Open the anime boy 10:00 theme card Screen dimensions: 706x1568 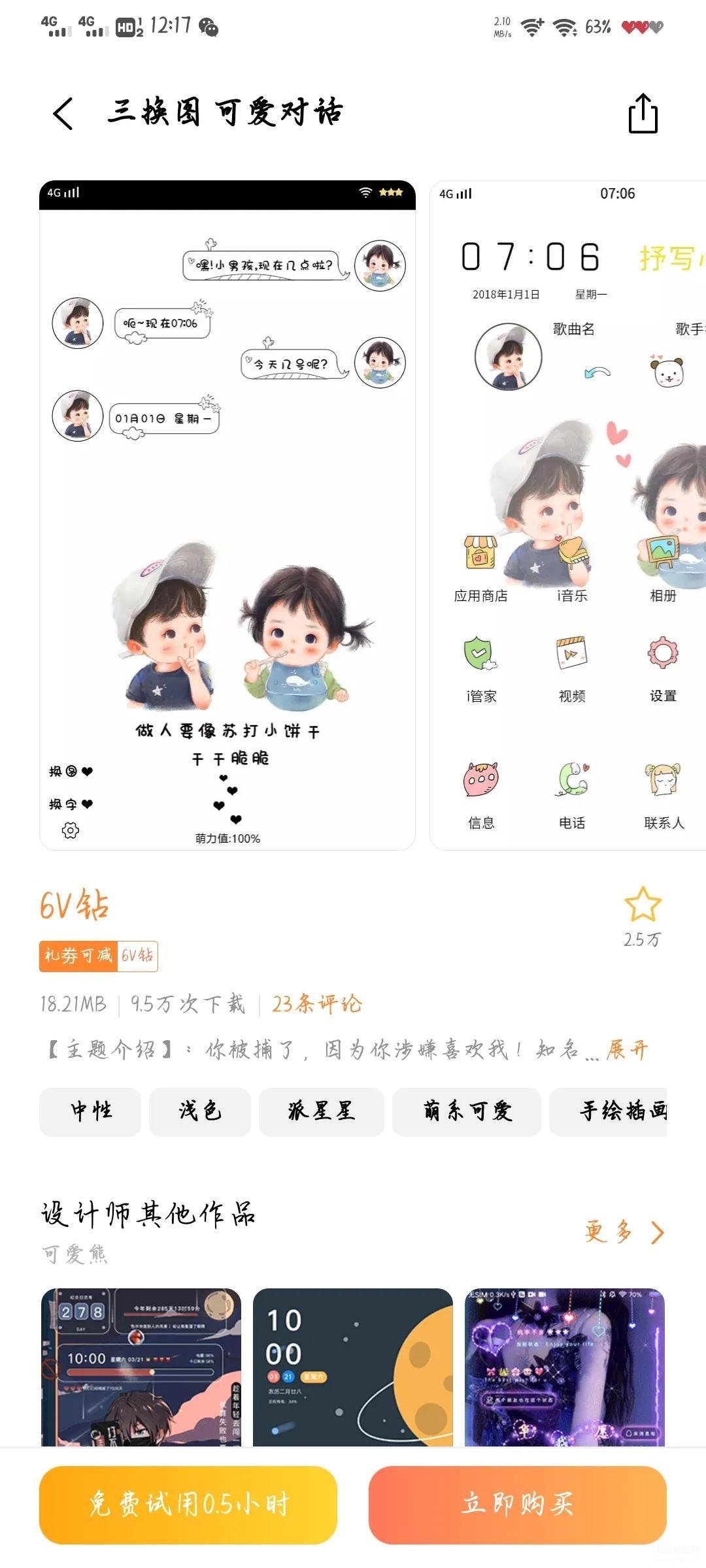pyautogui.click(x=141, y=1367)
